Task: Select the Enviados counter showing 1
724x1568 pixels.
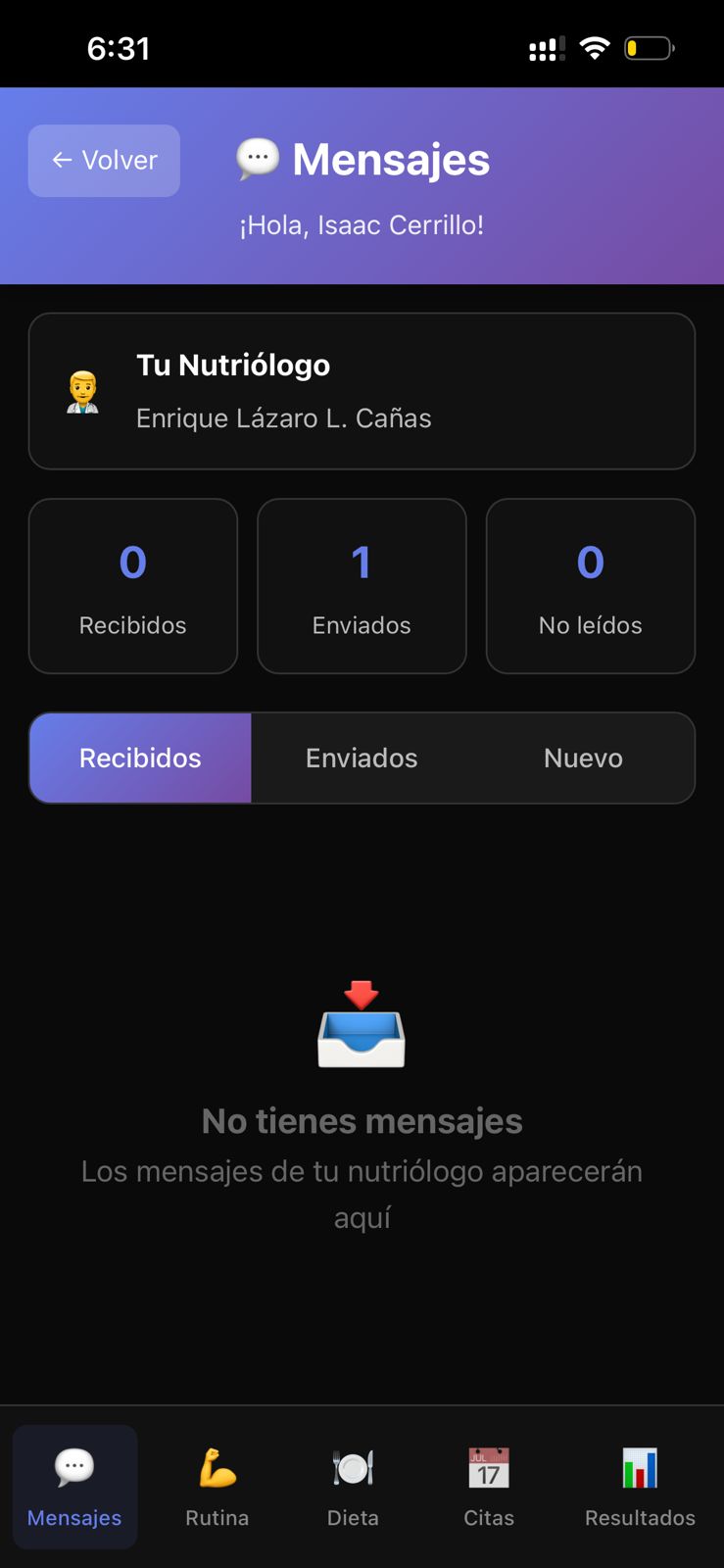Action: tap(362, 585)
